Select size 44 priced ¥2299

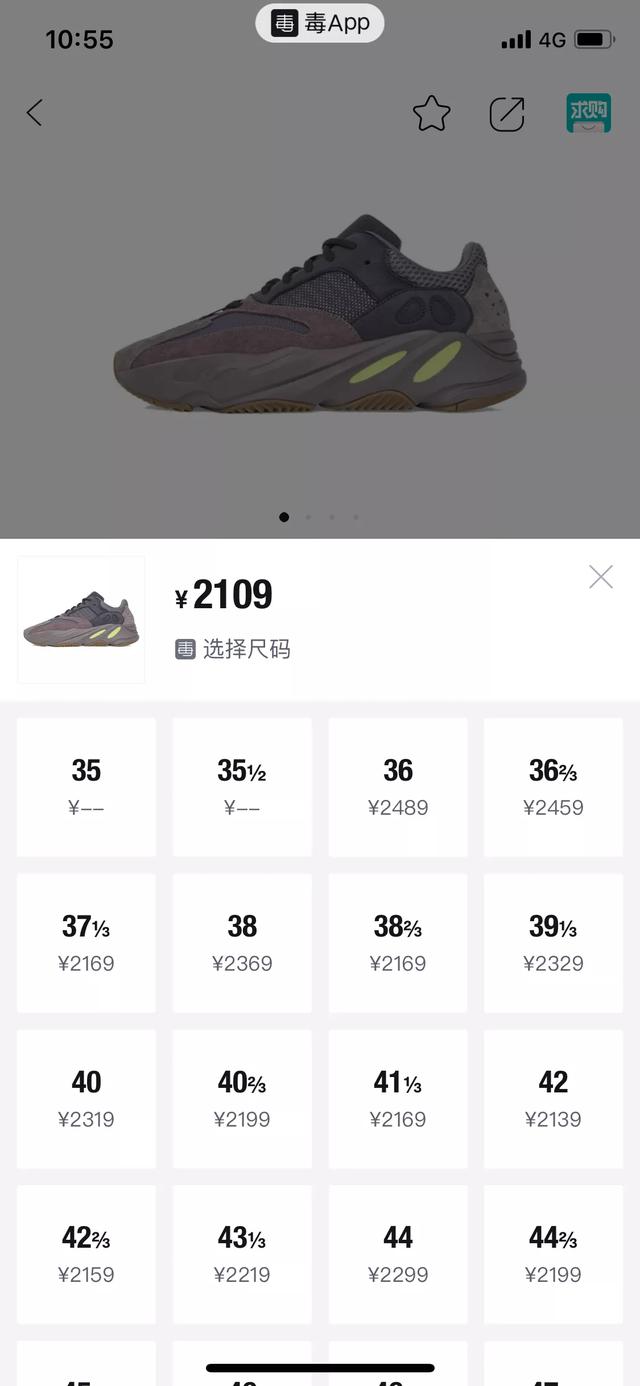pyautogui.click(x=398, y=1254)
